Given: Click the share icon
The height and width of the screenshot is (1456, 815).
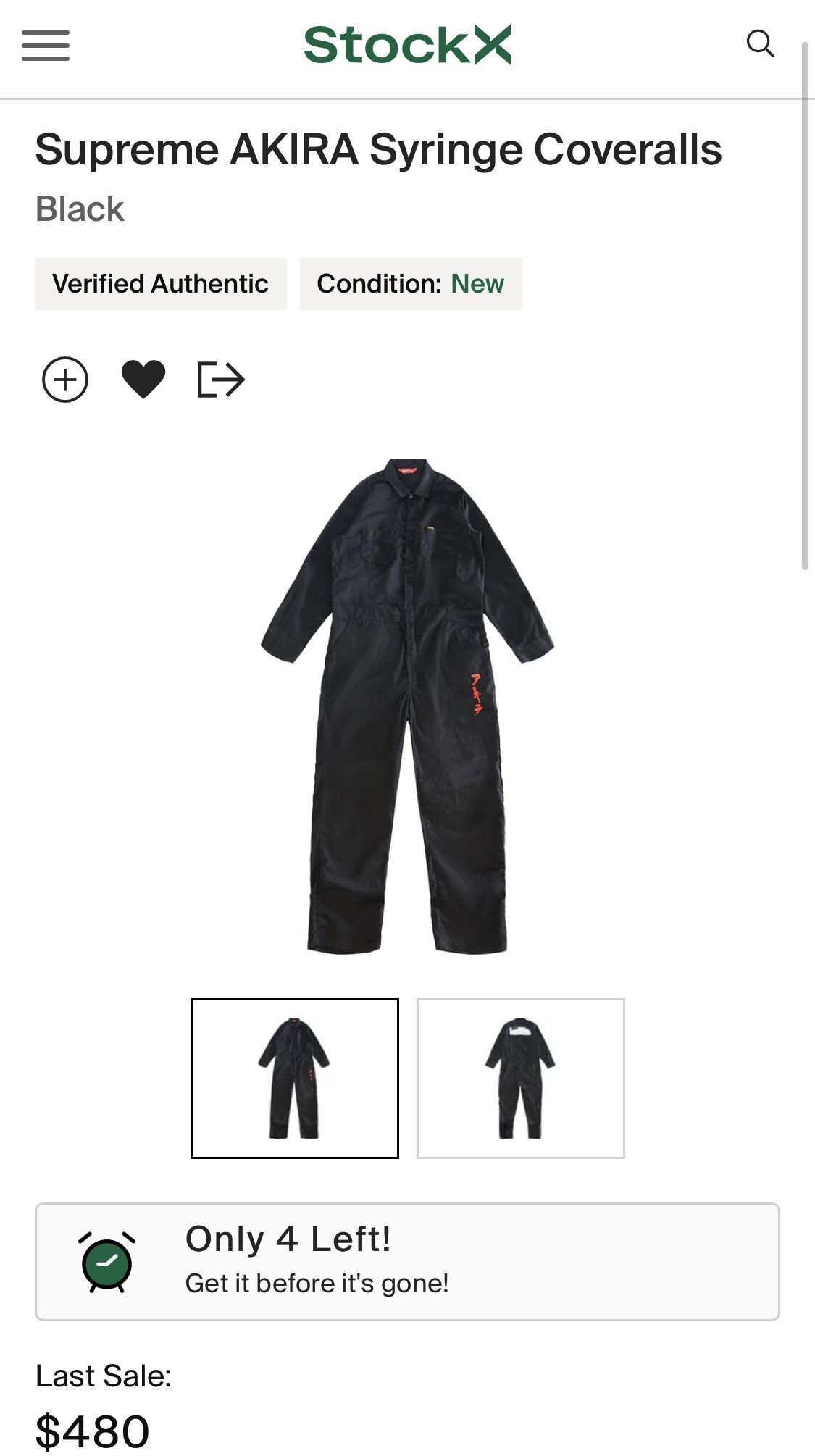Looking at the screenshot, I should (222, 379).
